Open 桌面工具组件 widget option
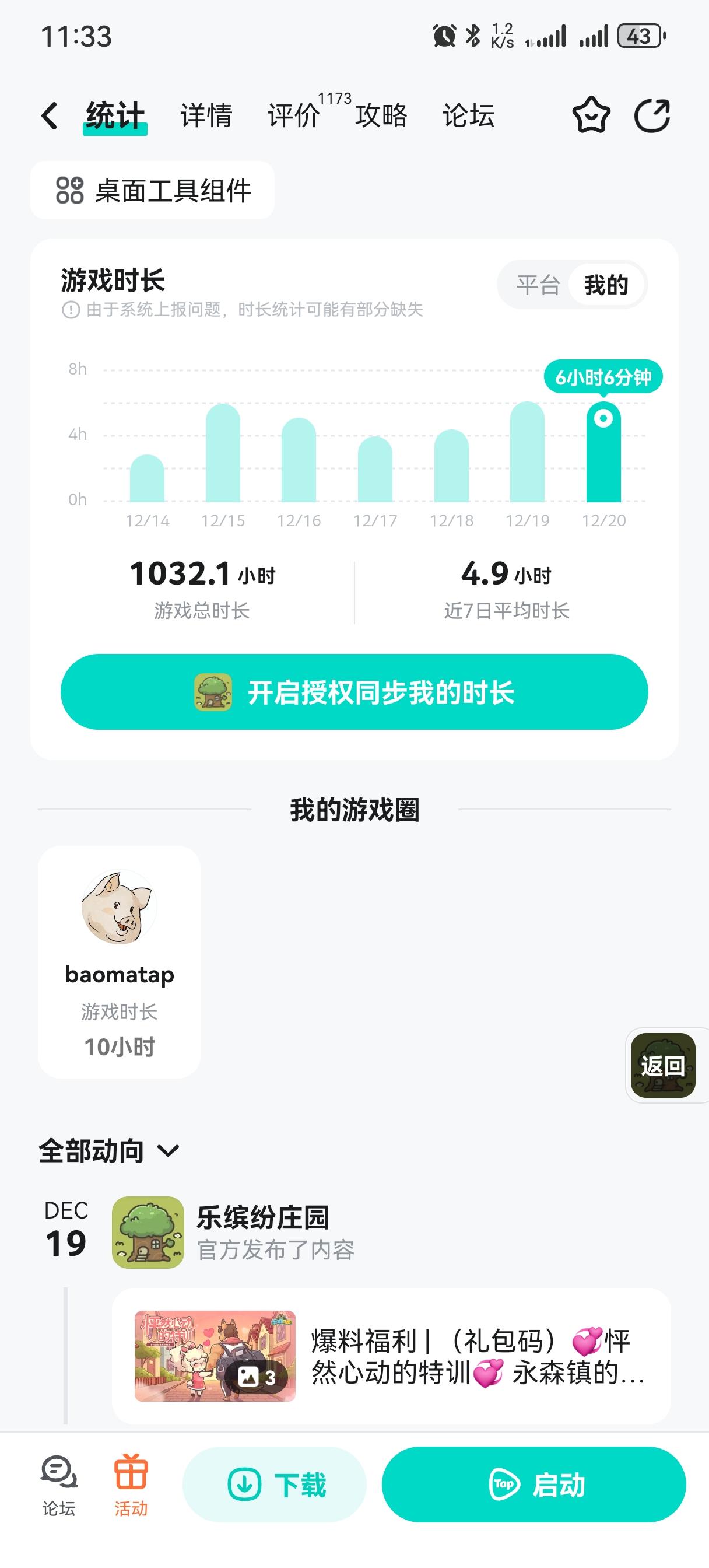The height and width of the screenshot is (1568, 709). 153,191
